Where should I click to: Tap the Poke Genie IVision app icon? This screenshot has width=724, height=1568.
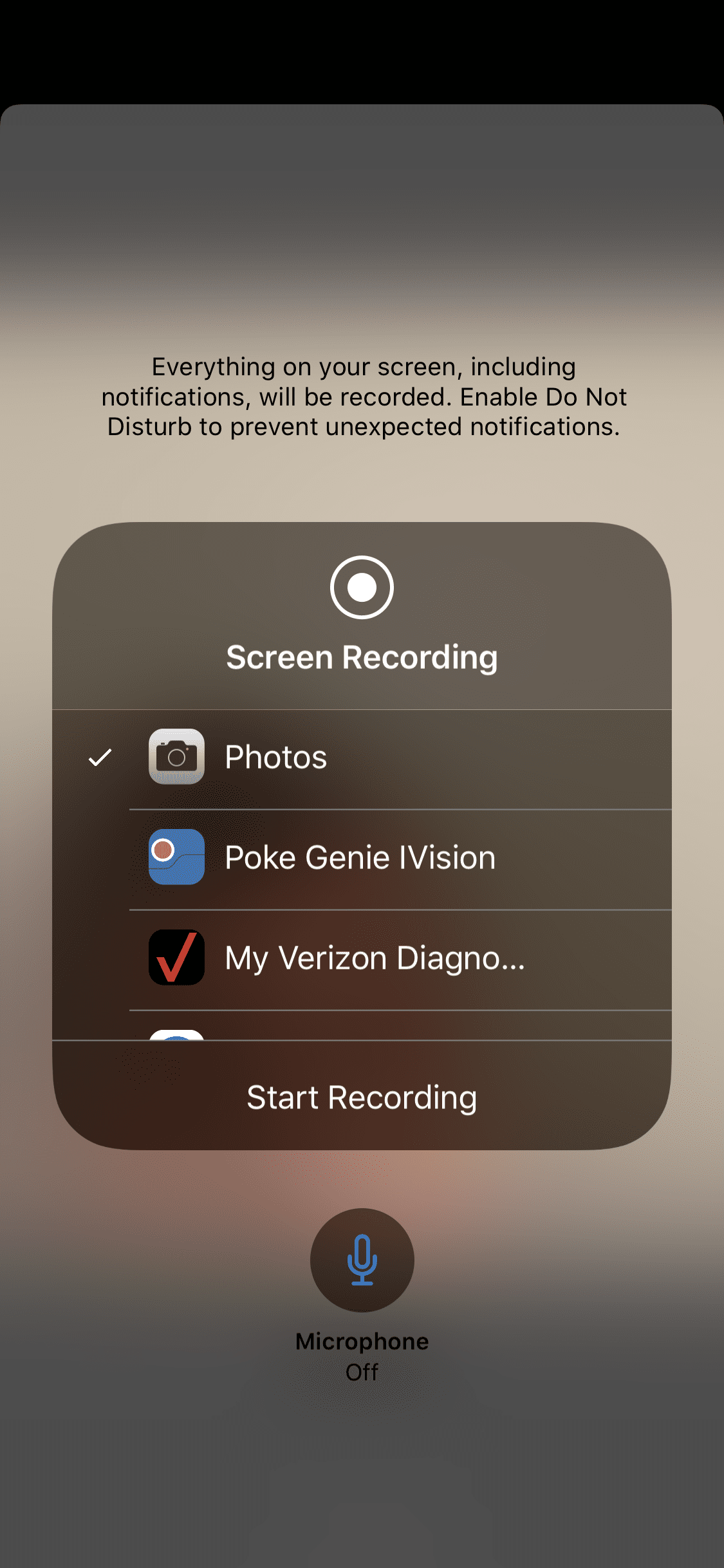(x=176, y=856)
